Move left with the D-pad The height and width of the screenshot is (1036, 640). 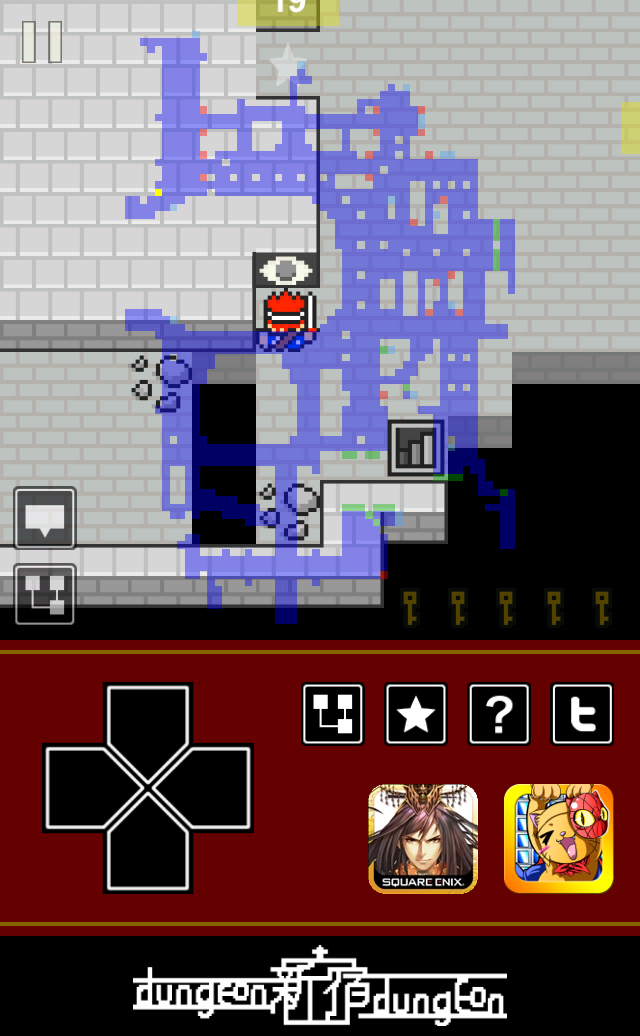click(85, 789)
